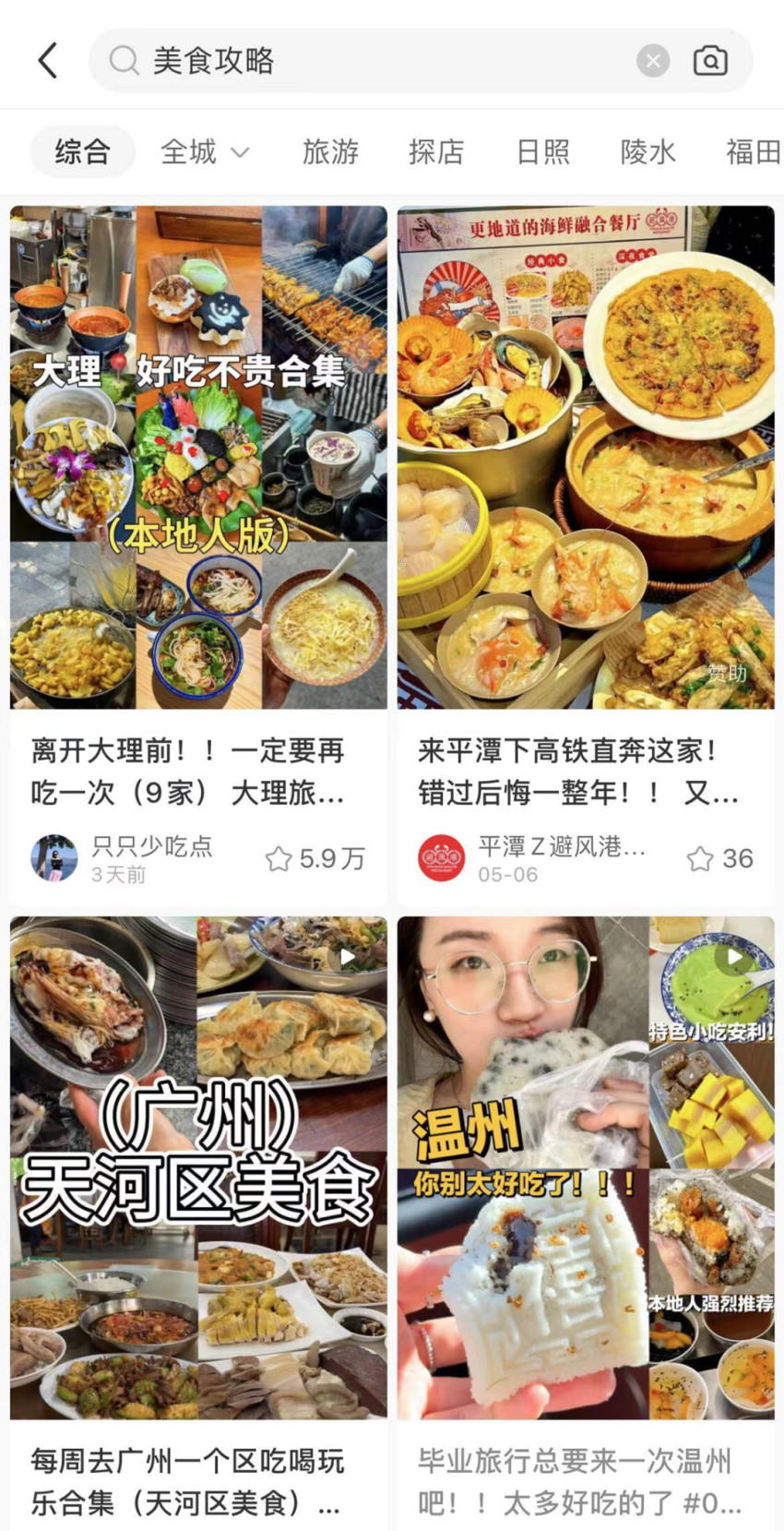Screen dimensions: 784x1531
Task: Tap the back arrow to leave search results
Action: click(47, 59)
